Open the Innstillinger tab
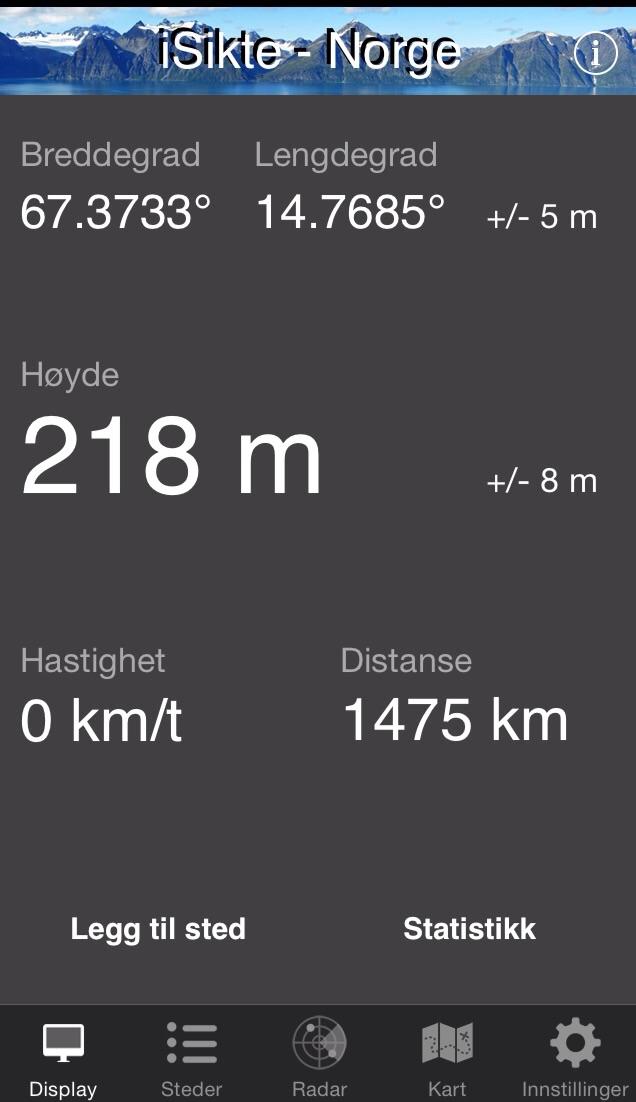Image resolution: width=636 pixels, height=1102 pixels. (575, 1058)
